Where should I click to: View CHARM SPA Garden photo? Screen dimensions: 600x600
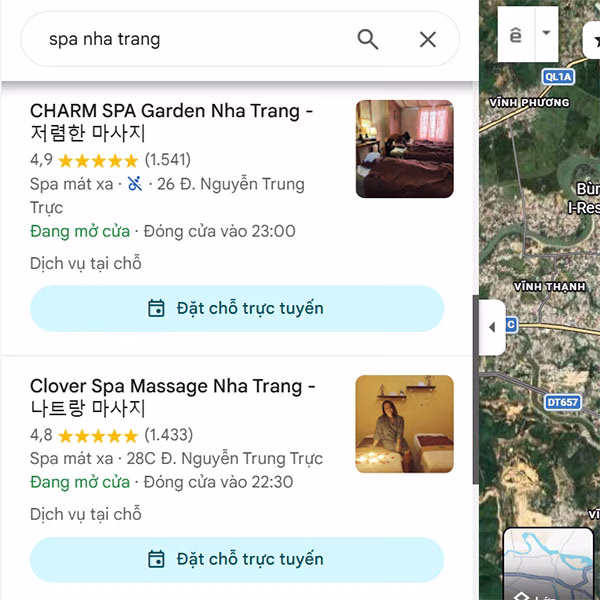(x=404, y=149)
